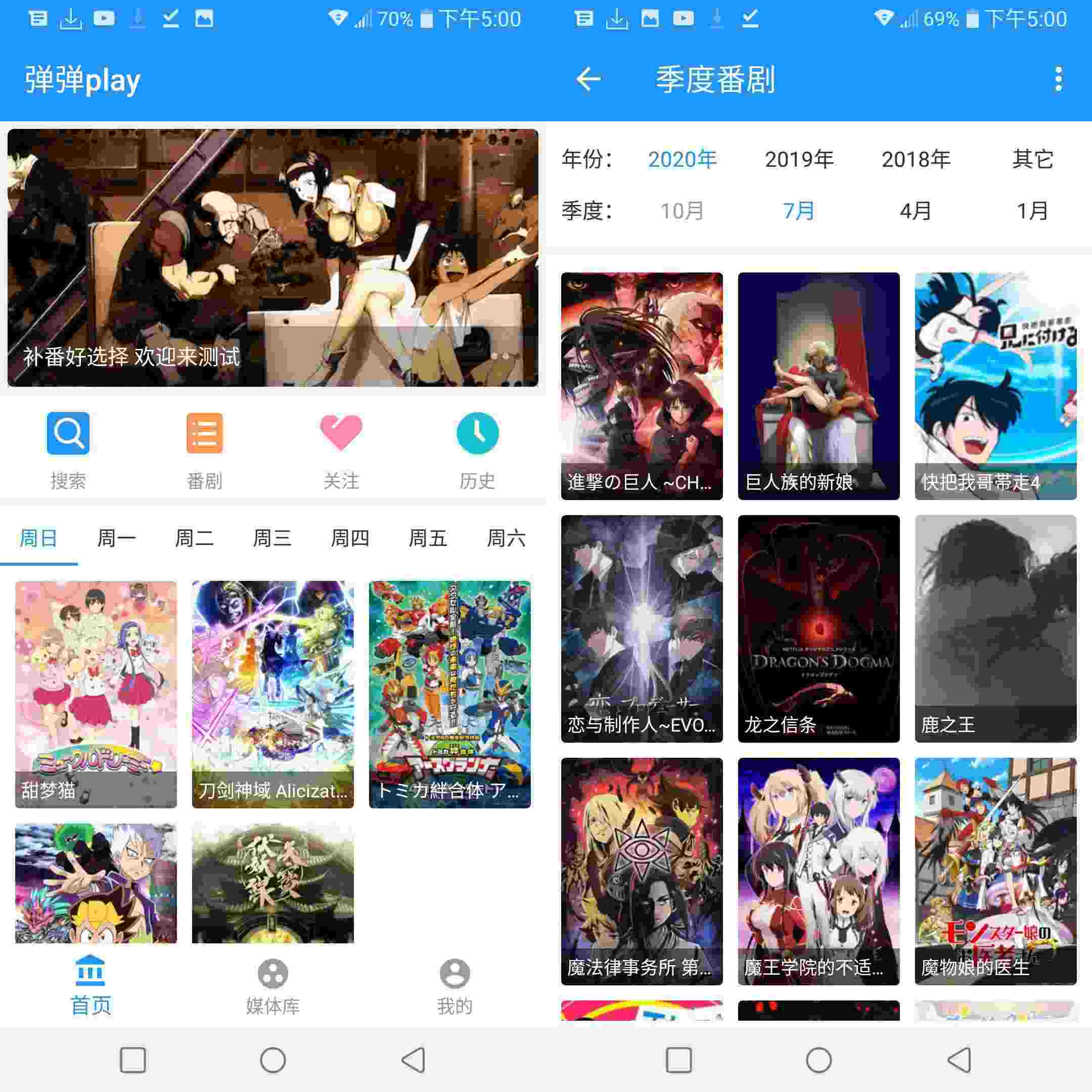Open the 龙之信条 card

(818, 628)
